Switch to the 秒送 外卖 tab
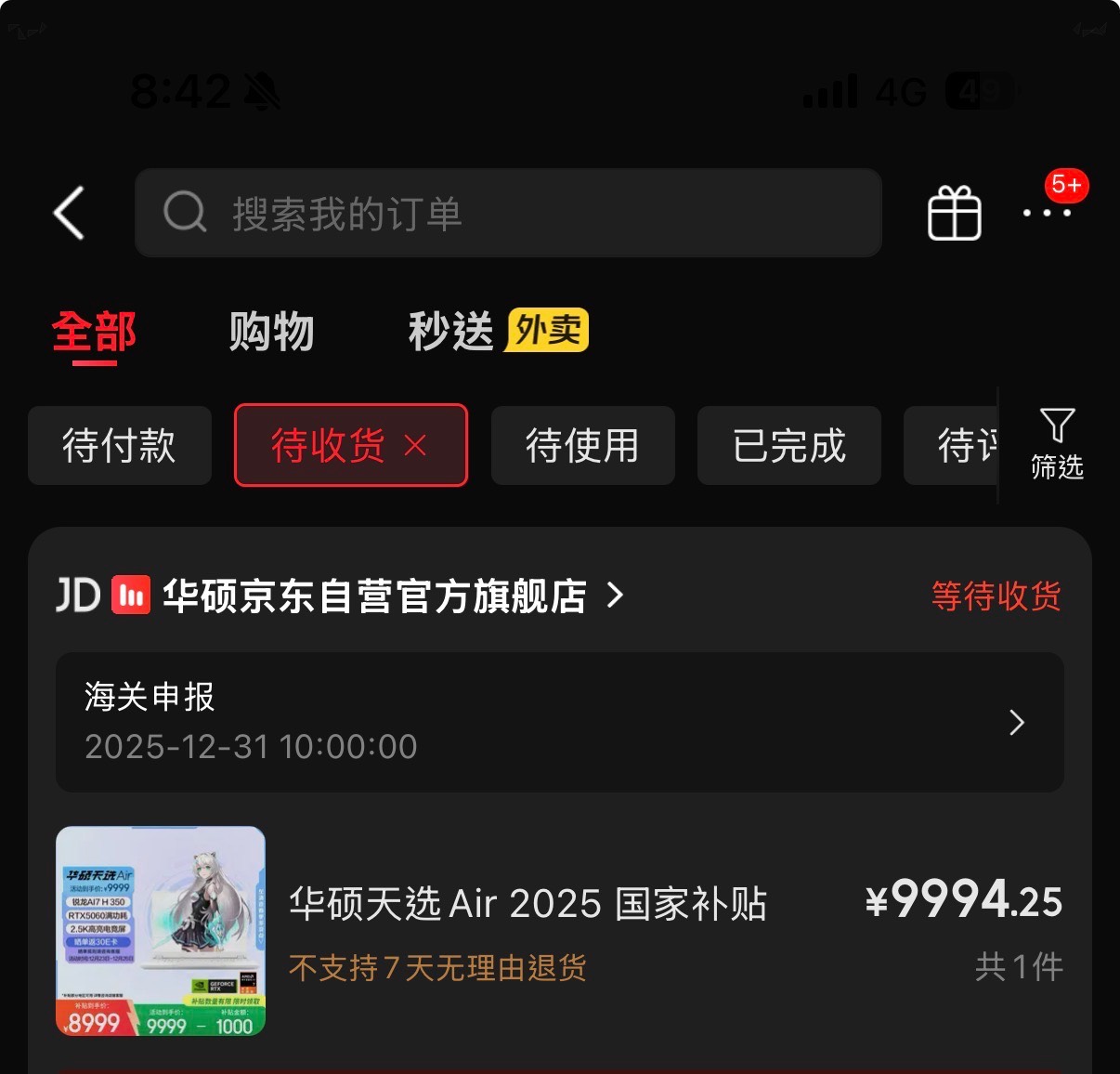 tap(498, 331)
